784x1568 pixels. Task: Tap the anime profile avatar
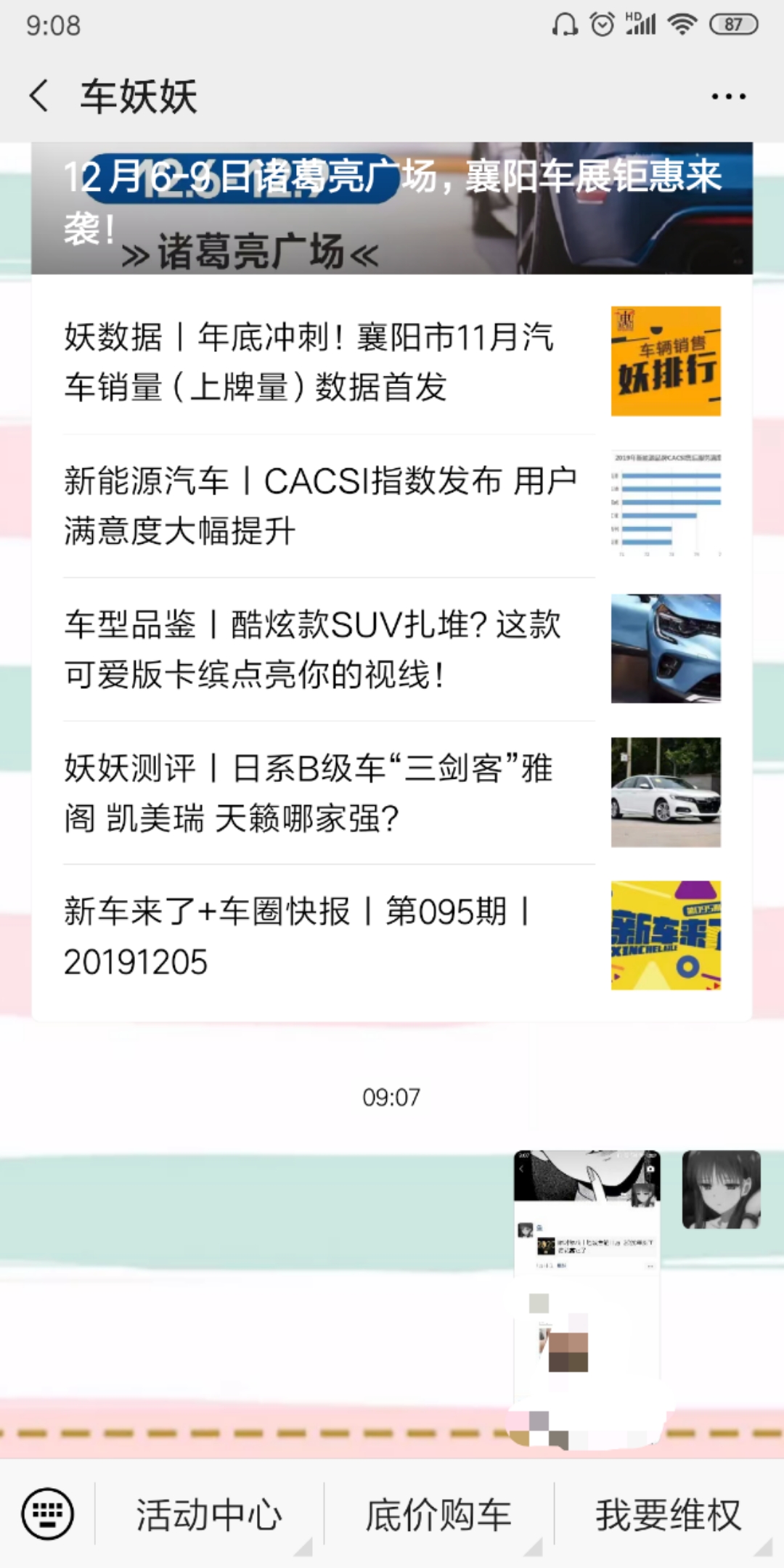(x=721, y=1189)
